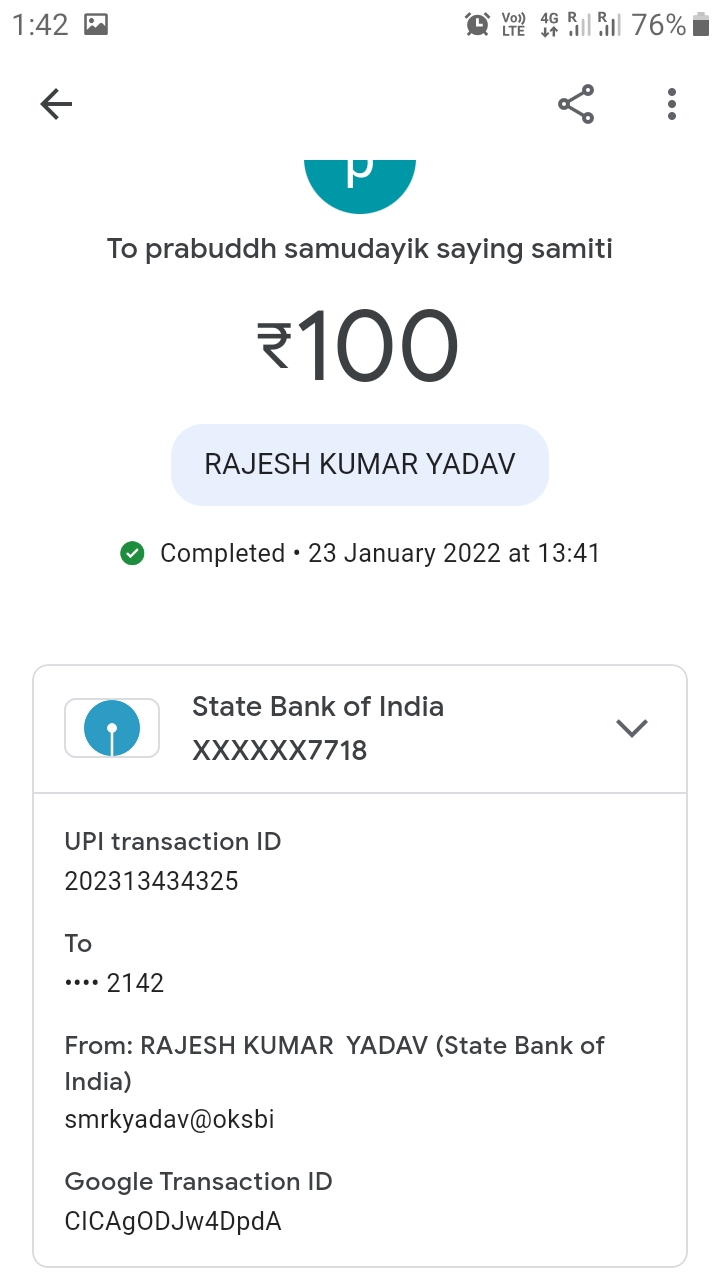
Task: Collapse the State Bank of India details
Action: 632,728
